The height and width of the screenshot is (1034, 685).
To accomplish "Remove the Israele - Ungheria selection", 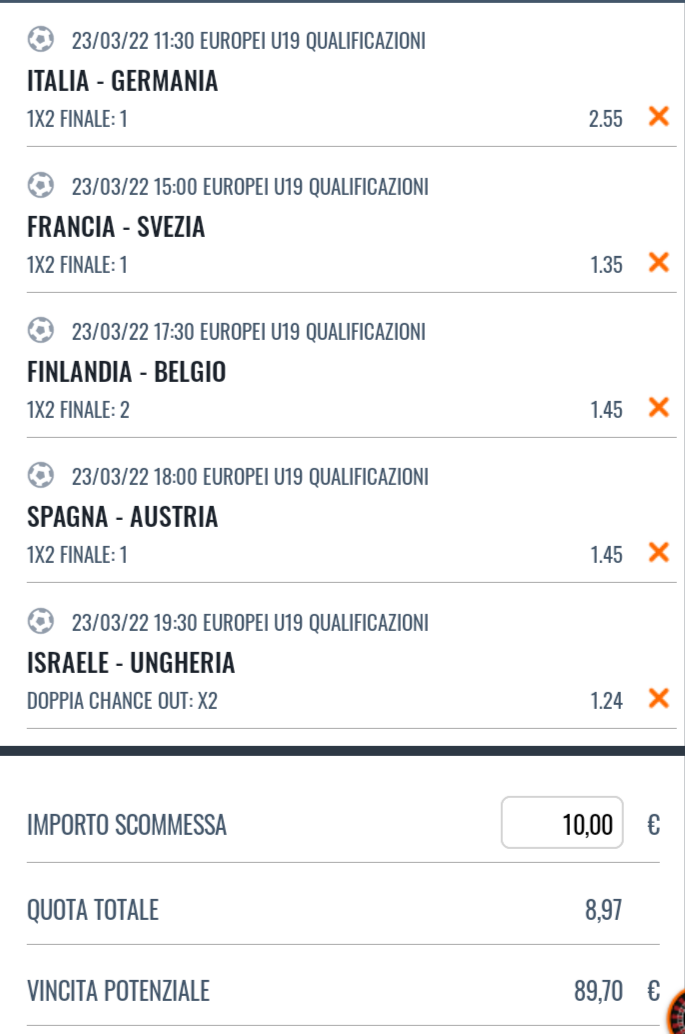I will tap(658, 698).
